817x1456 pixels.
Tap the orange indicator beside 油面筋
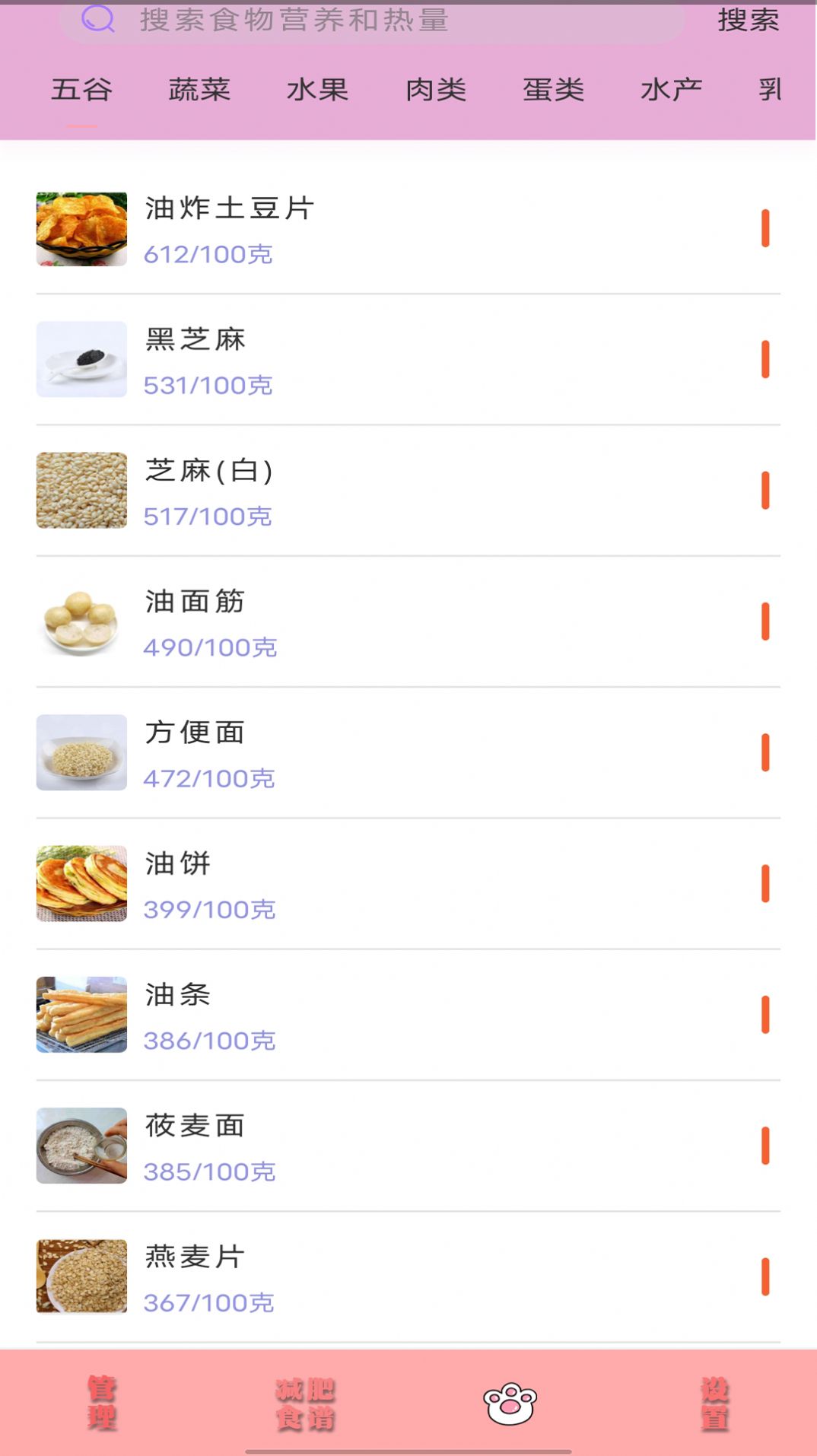765,622
